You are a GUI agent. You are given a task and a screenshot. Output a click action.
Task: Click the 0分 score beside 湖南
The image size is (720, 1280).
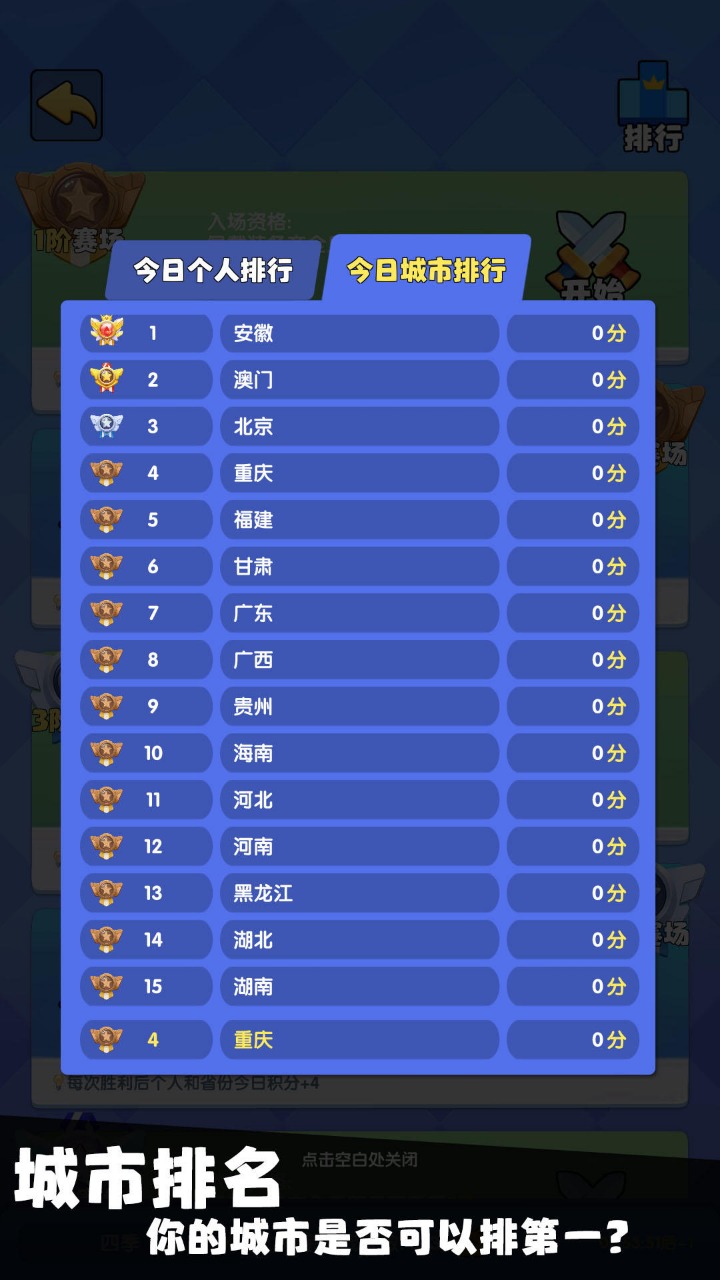tap(572, 986)
